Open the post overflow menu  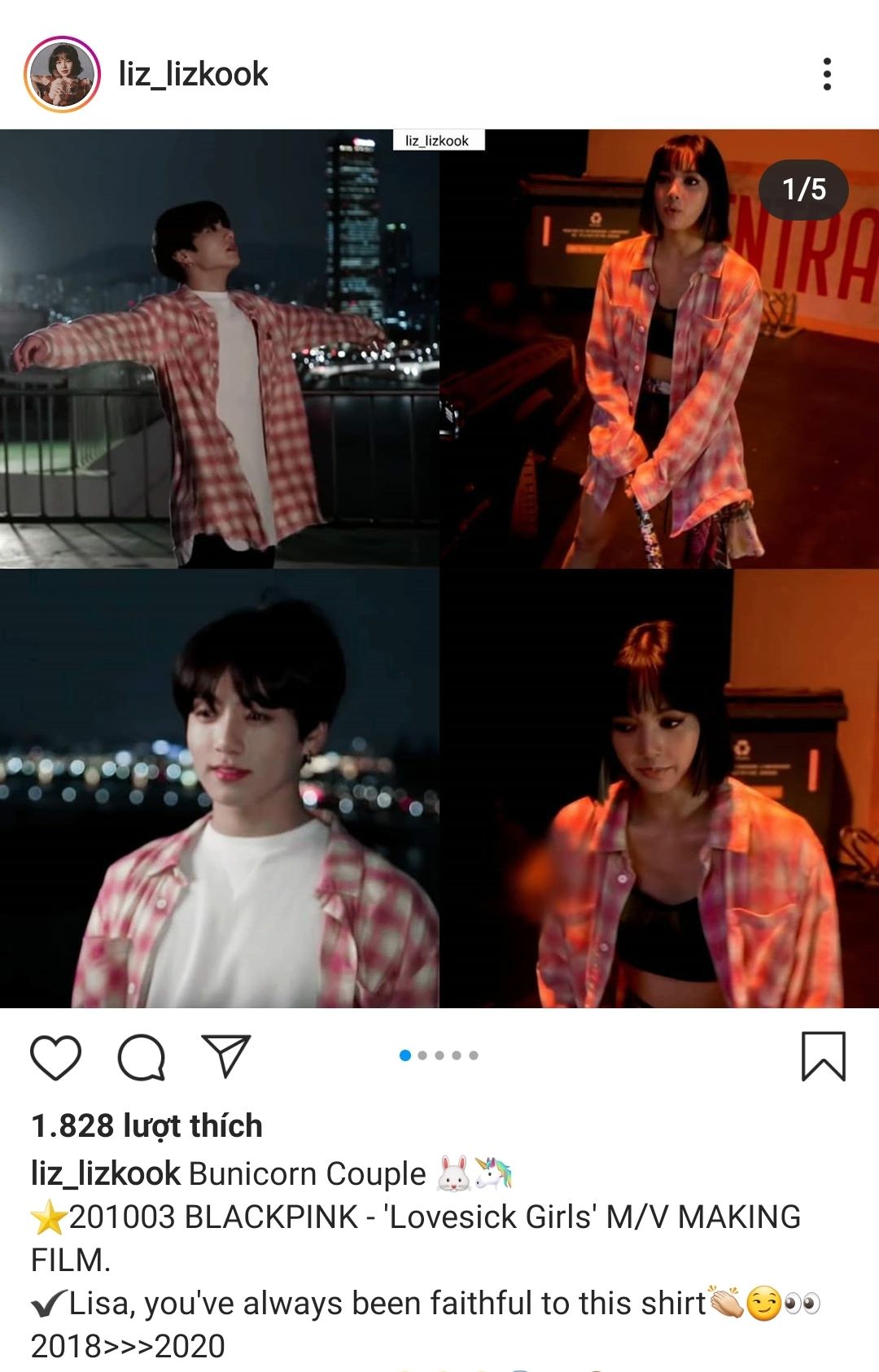827,74
